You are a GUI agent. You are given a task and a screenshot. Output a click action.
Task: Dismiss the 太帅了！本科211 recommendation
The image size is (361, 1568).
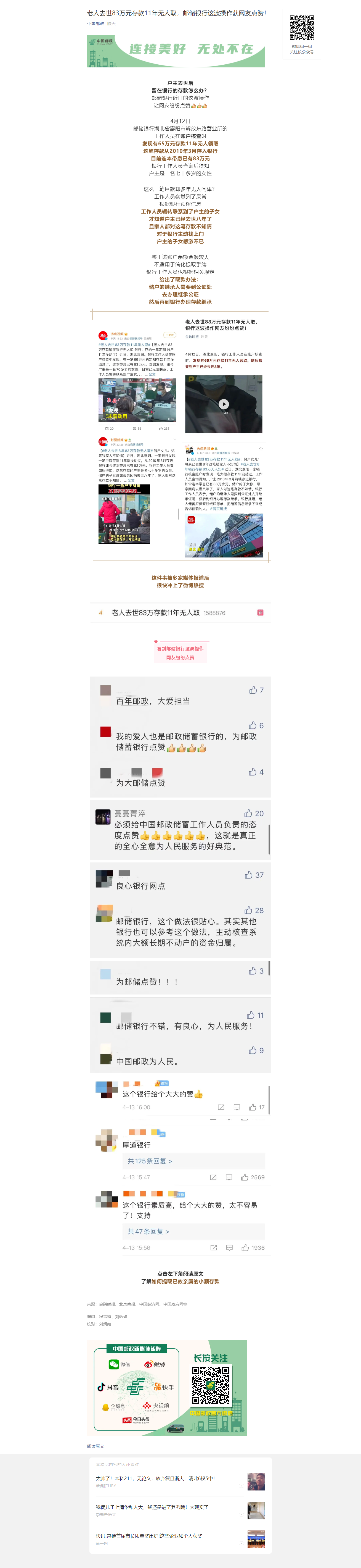tap(241, 1486)
